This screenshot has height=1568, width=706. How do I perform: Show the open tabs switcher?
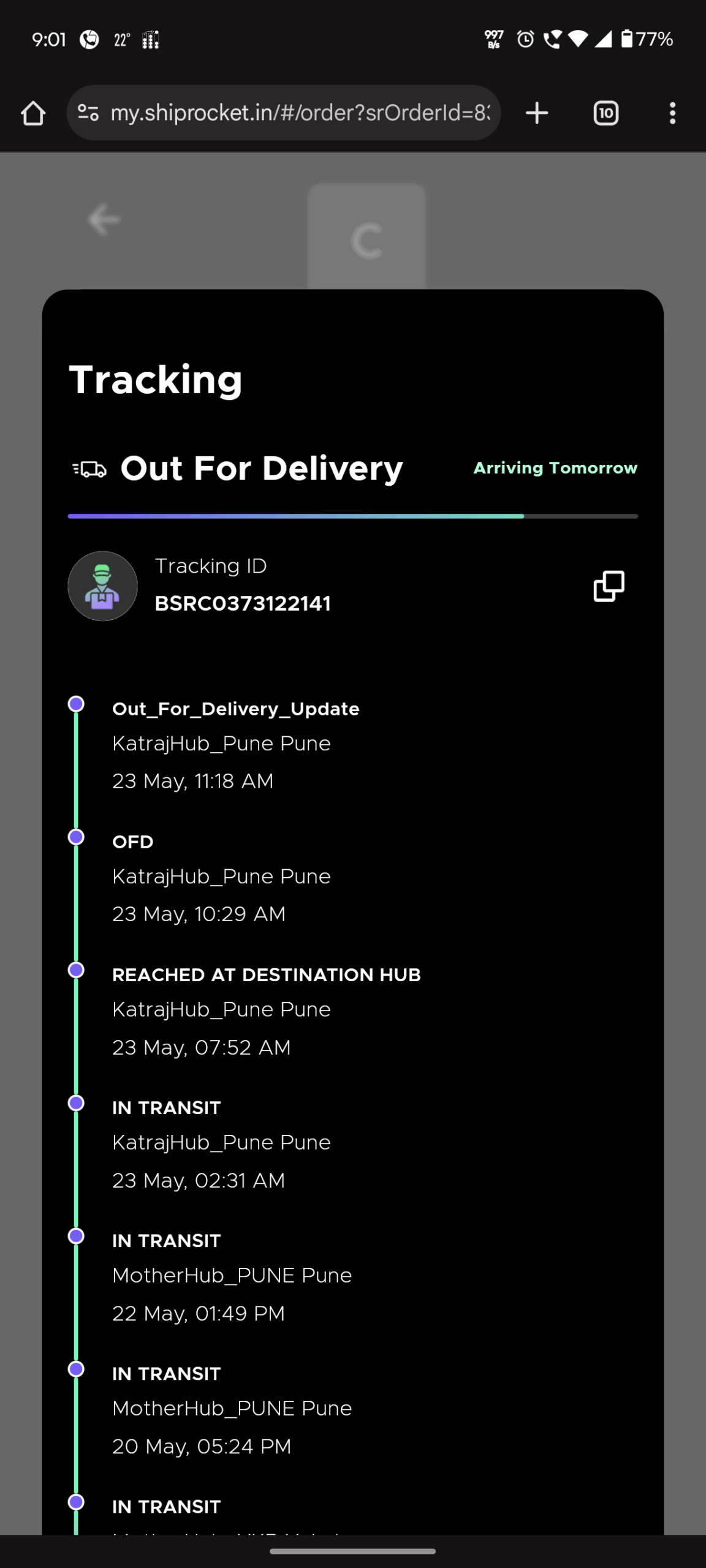click(x=605, y=113)
